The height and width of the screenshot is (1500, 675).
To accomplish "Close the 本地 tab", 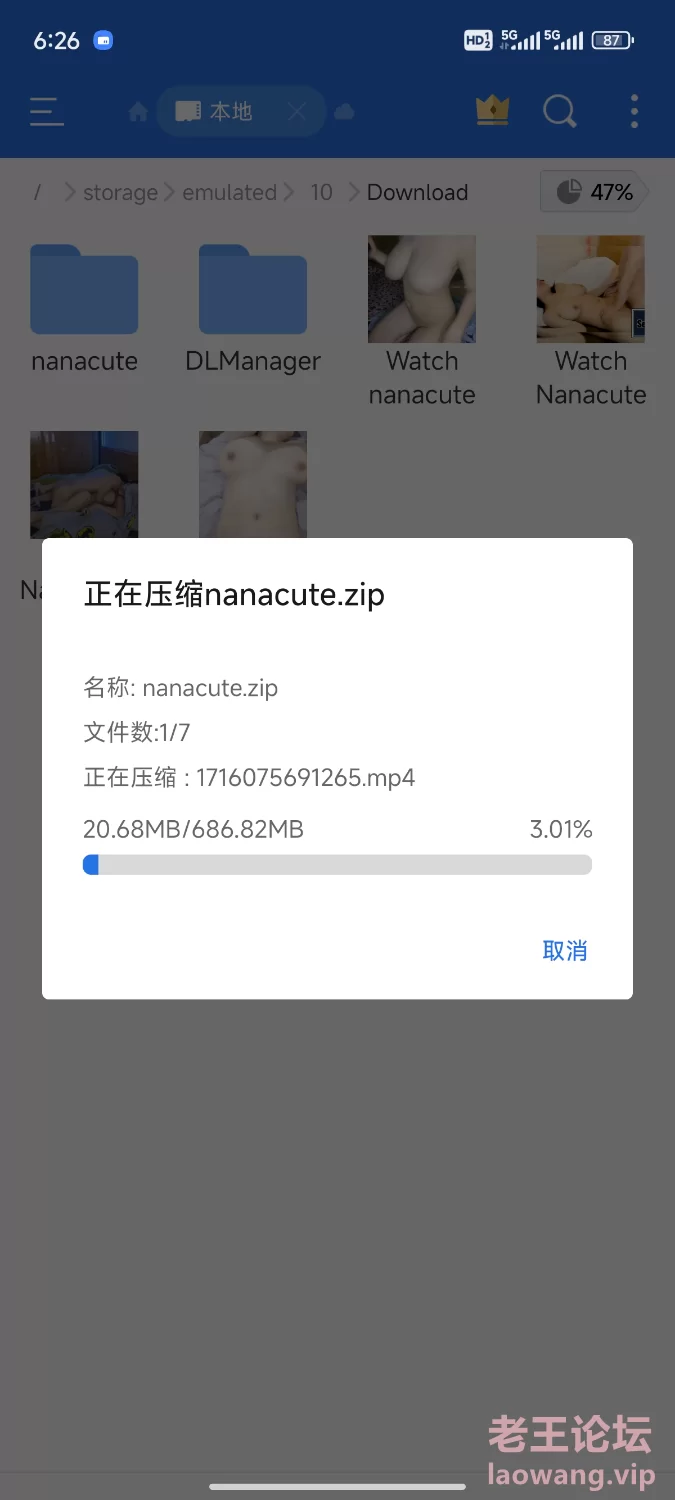I will pyautogui.click(x=297, y=112).
